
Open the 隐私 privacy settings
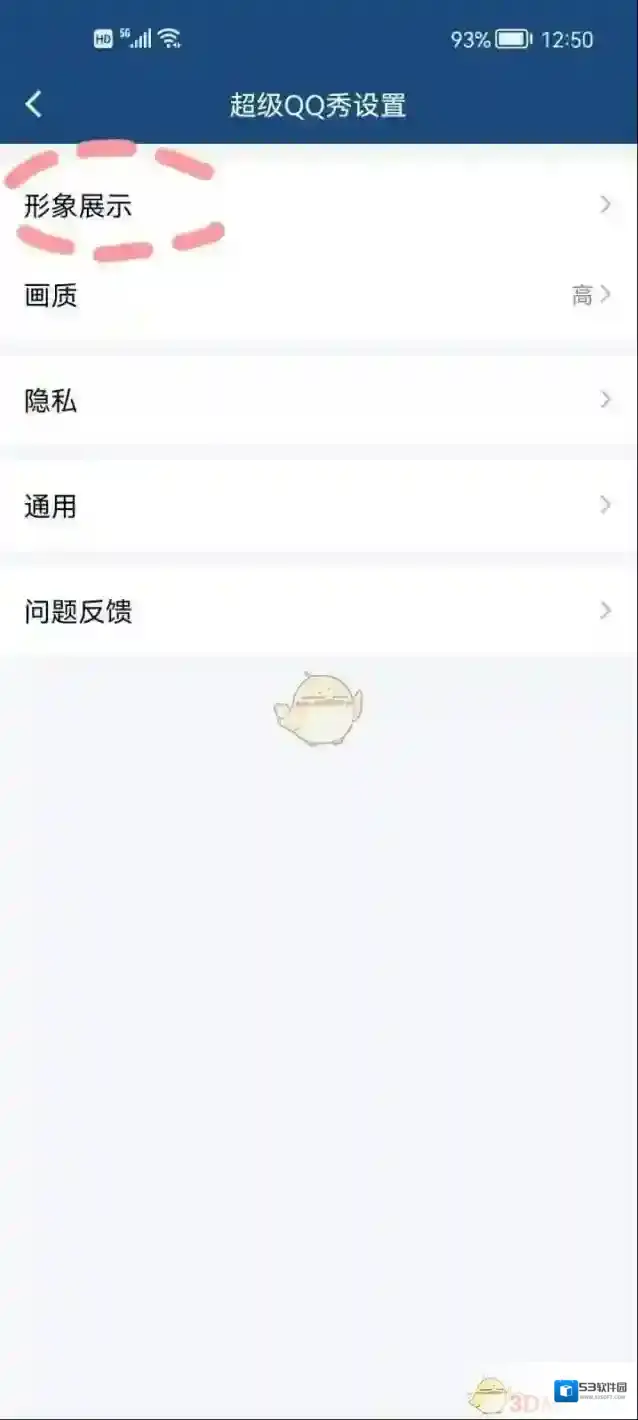coord(318,400)
